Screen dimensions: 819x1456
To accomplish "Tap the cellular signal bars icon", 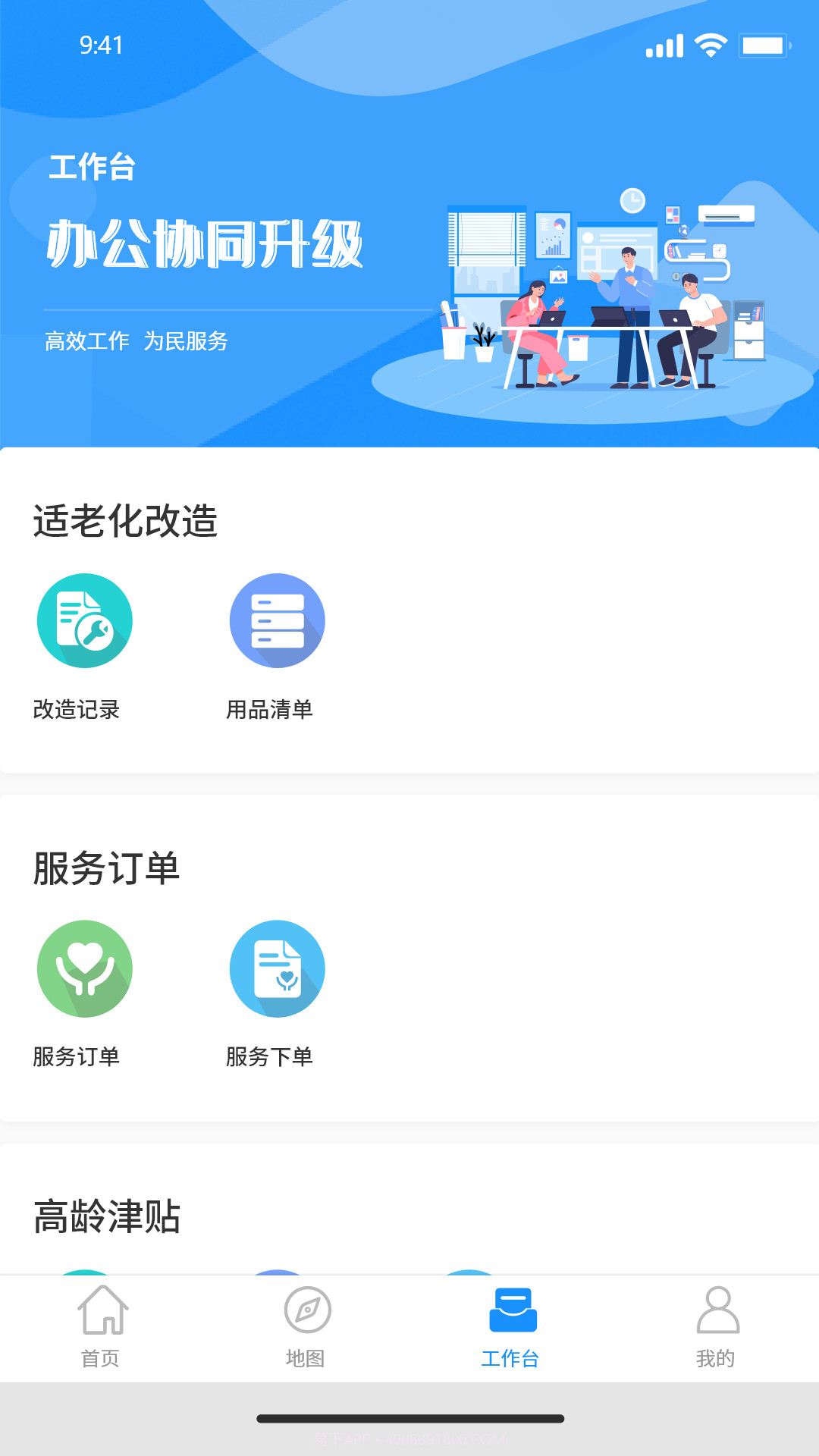I will pos(664,45).
